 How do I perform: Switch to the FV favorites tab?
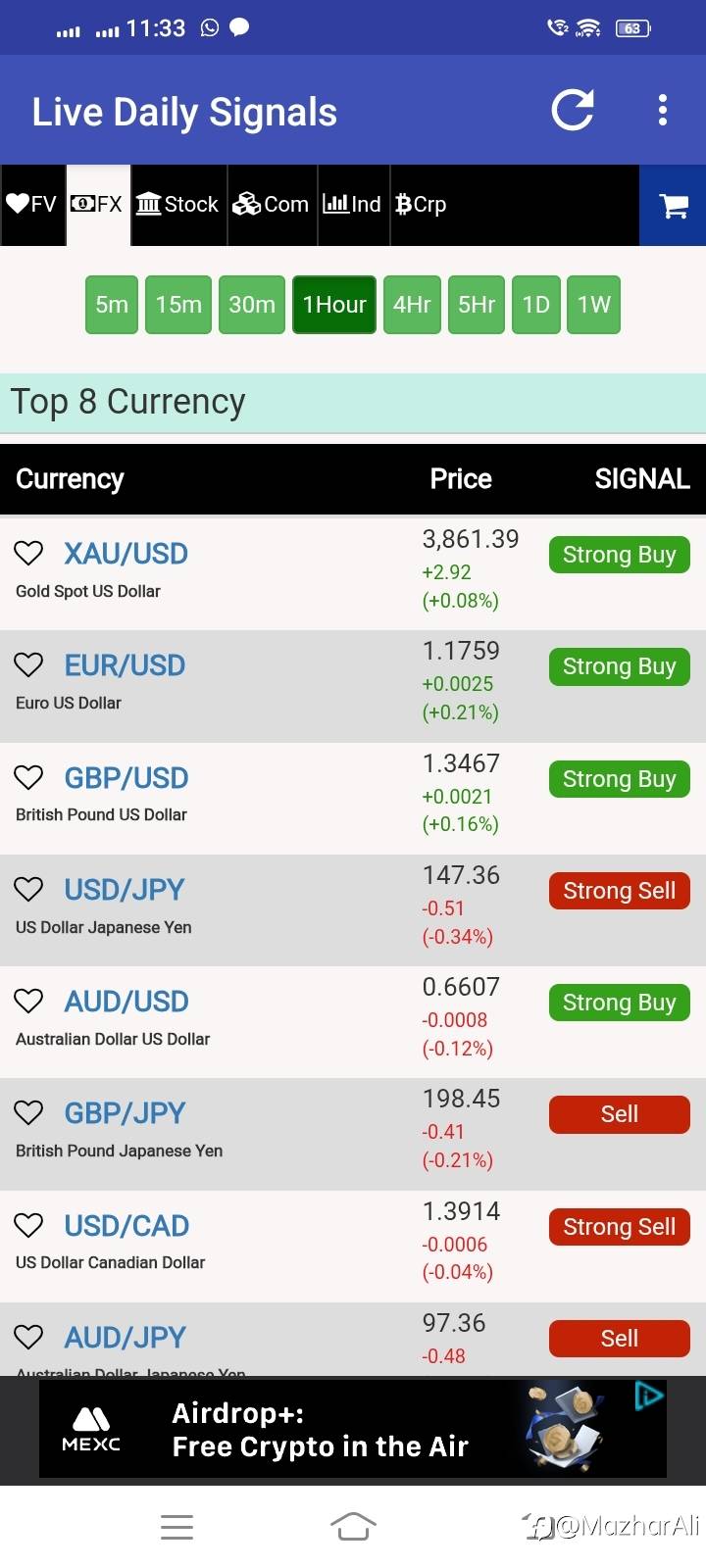tap(32, 205)
